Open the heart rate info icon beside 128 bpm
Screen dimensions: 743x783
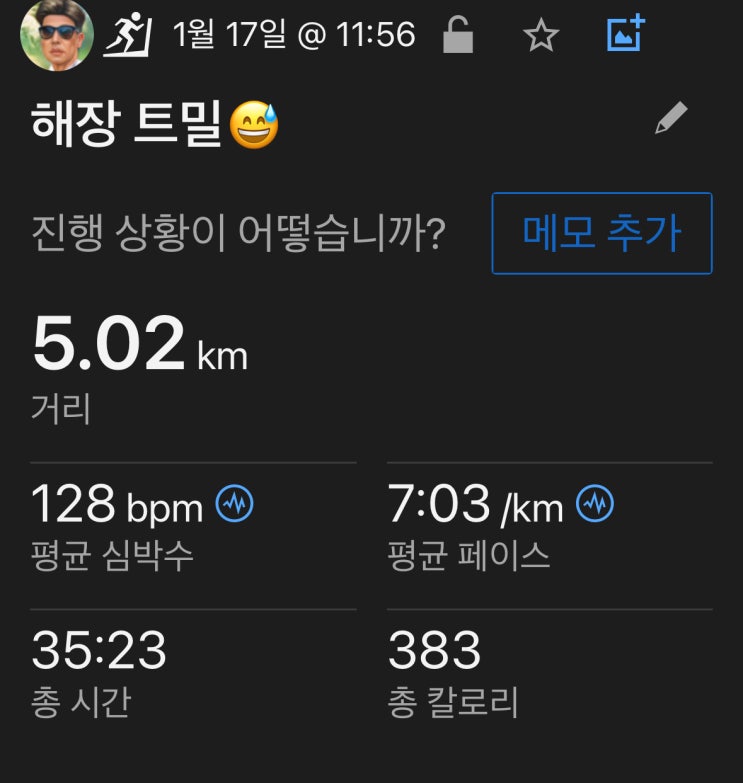(235, 504)
